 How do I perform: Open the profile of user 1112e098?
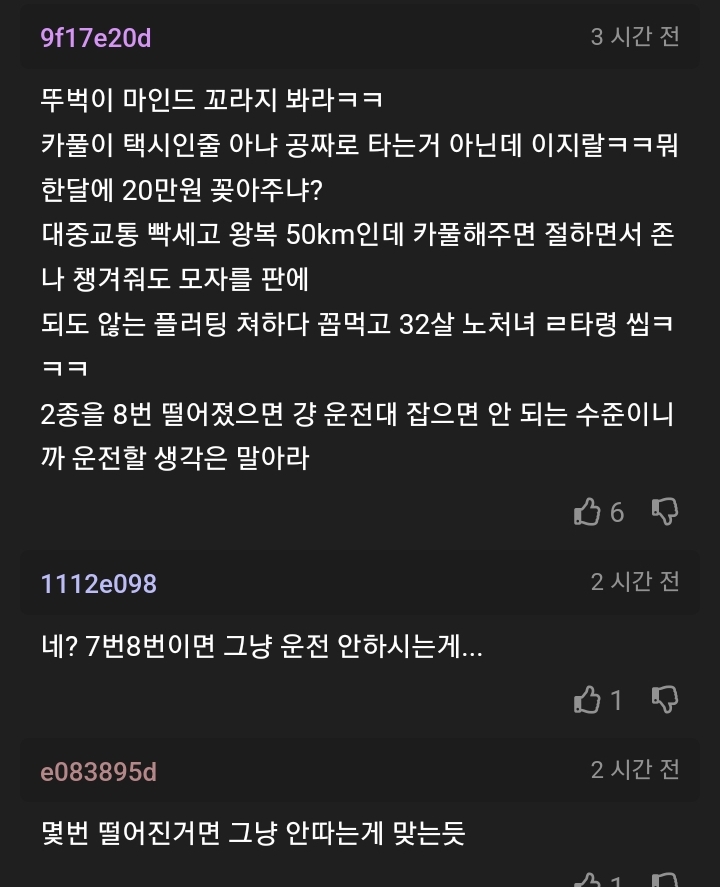coord(99,584)
